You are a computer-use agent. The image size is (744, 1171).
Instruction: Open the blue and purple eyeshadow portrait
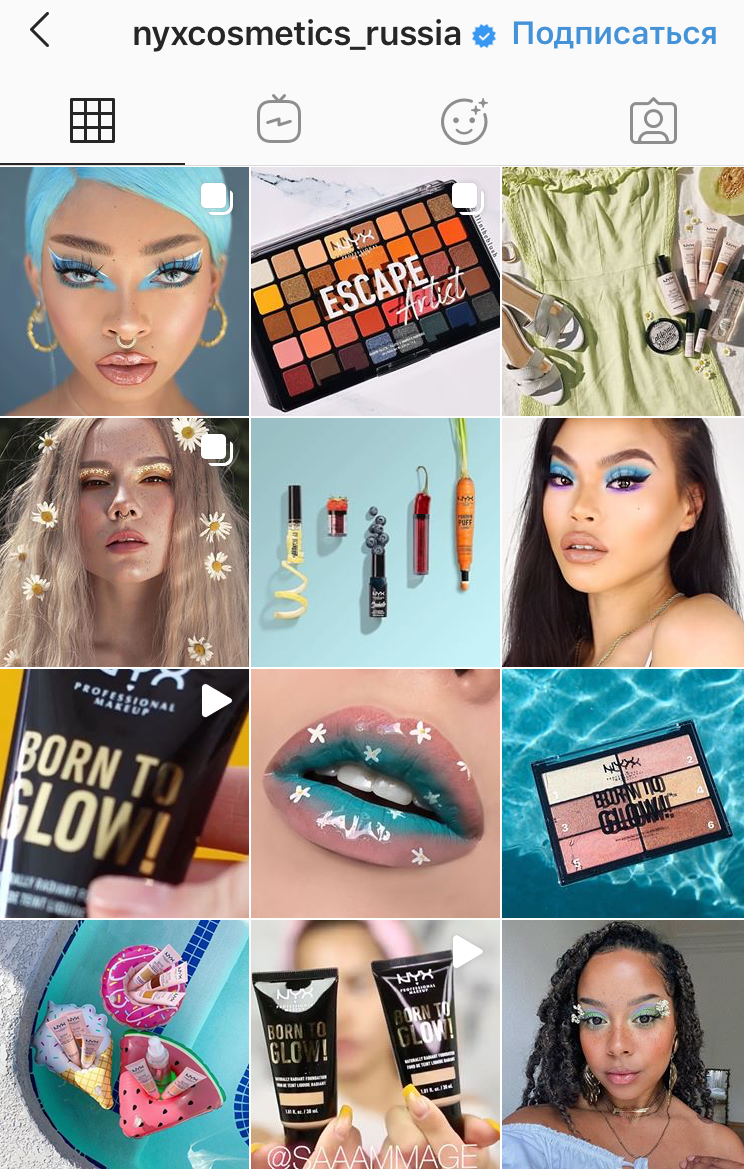tap(623, 542)
